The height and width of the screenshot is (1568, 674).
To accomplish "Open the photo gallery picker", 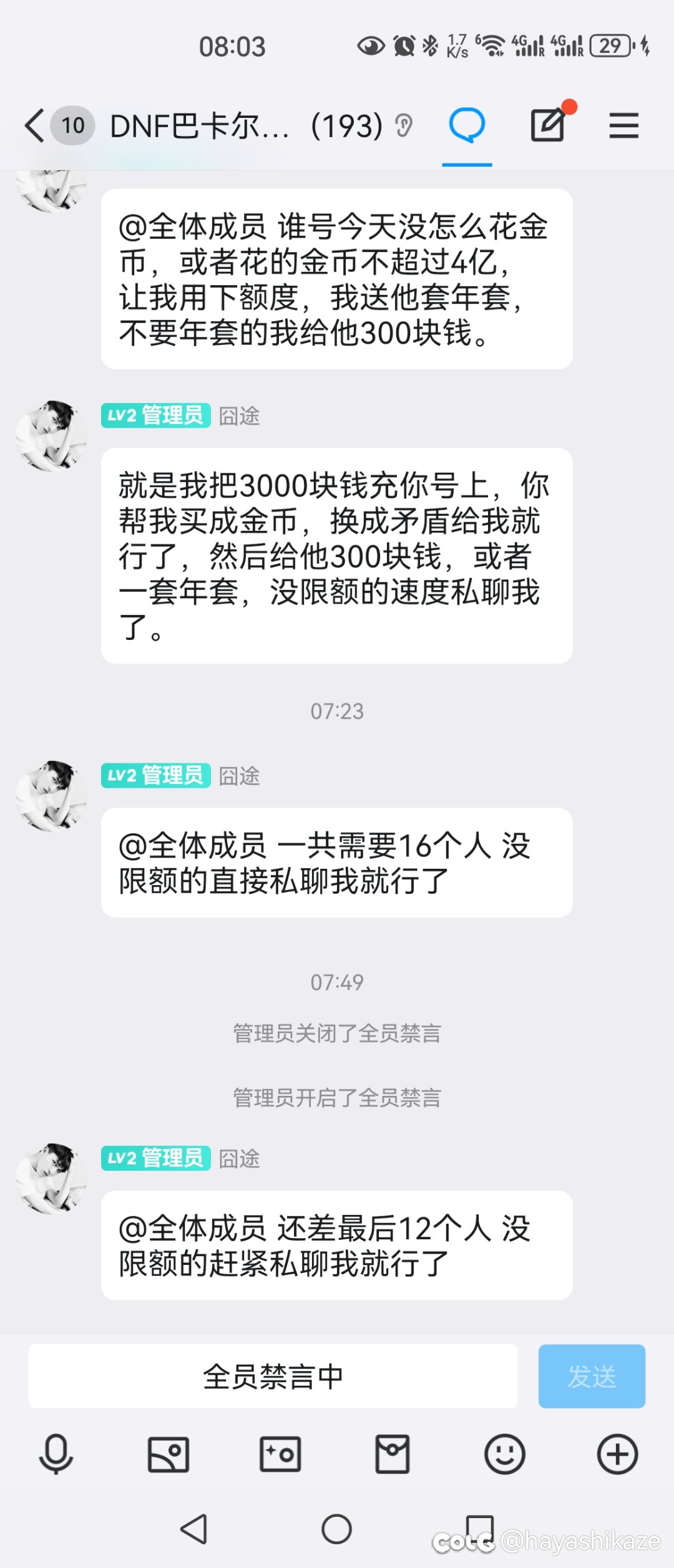I will (168, 1454).
